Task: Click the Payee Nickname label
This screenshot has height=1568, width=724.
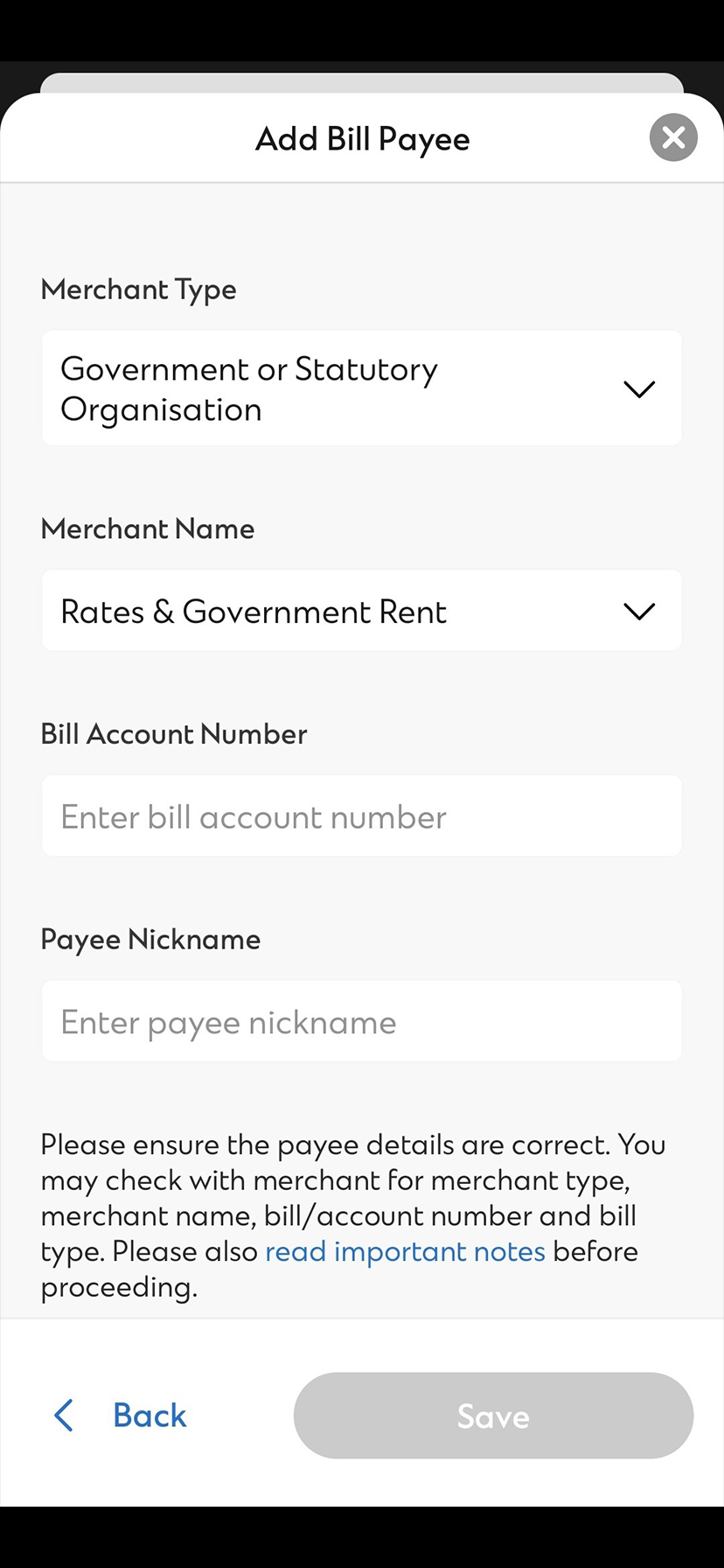Action: [x=150, y=939]
